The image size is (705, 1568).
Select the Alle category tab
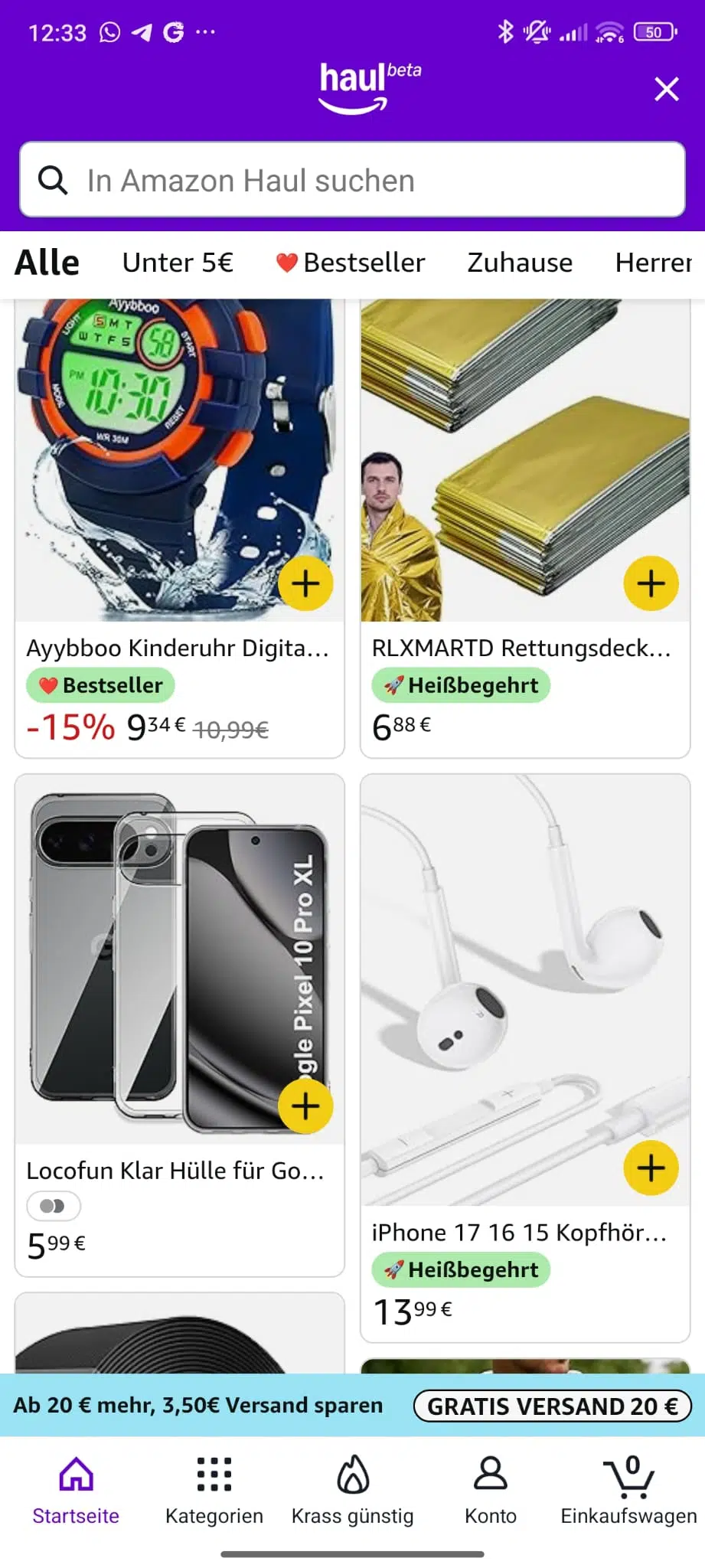47,263
